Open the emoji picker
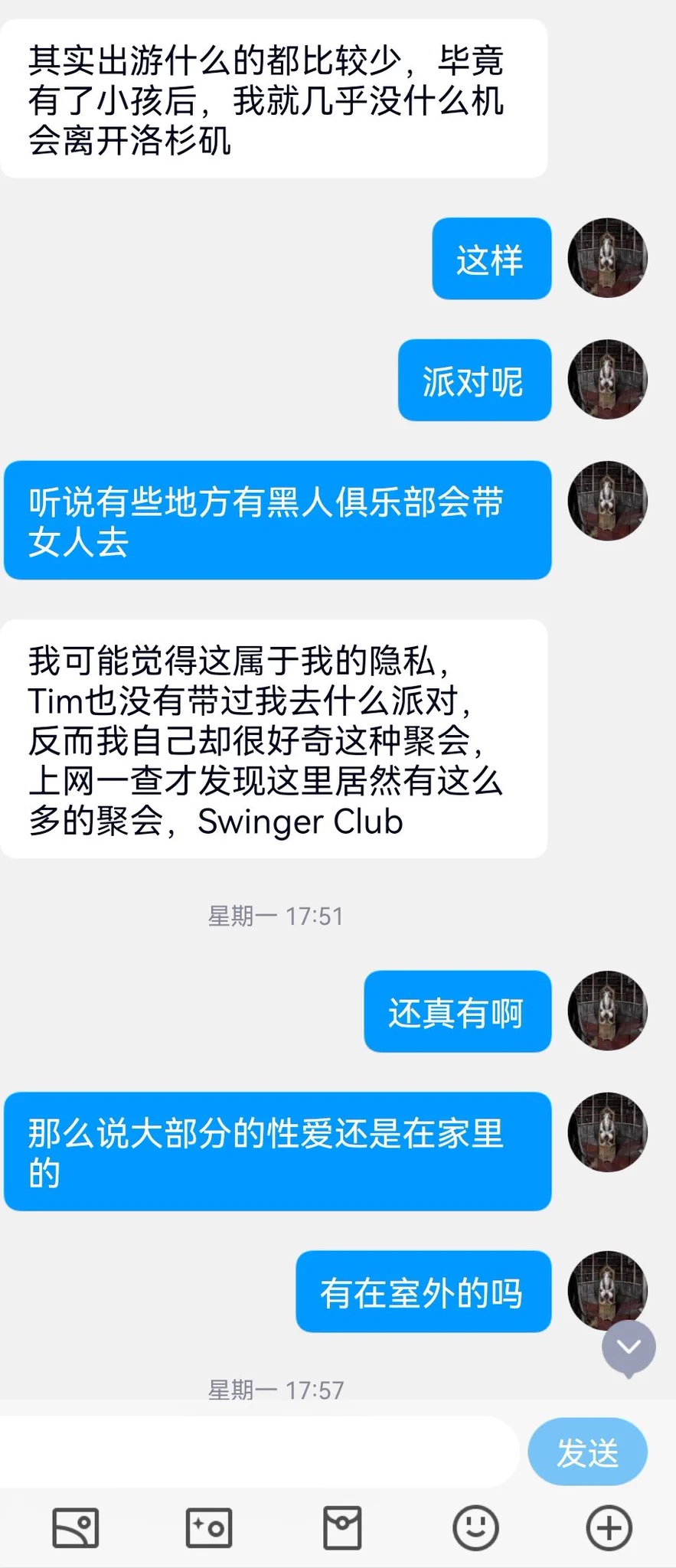 (x=475, y=1528)
